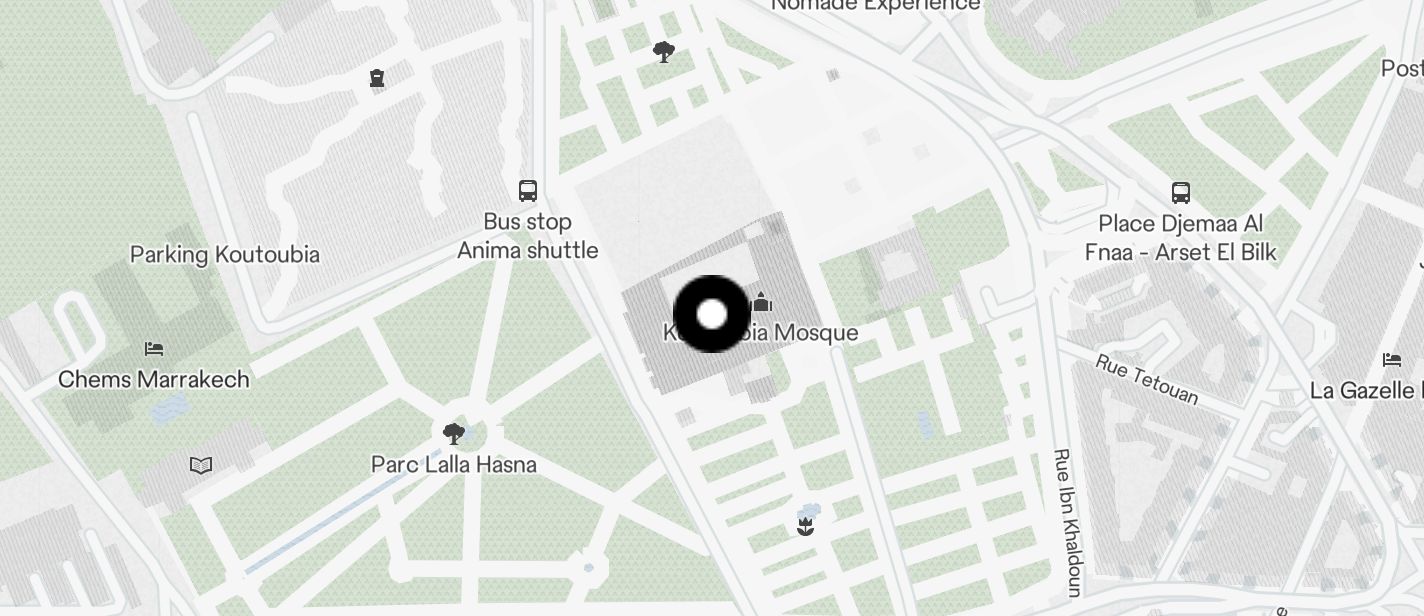Select the Chems Marrakech hotel marker
The height and width of the screenshot is (616, 1424).
[154, 349]
